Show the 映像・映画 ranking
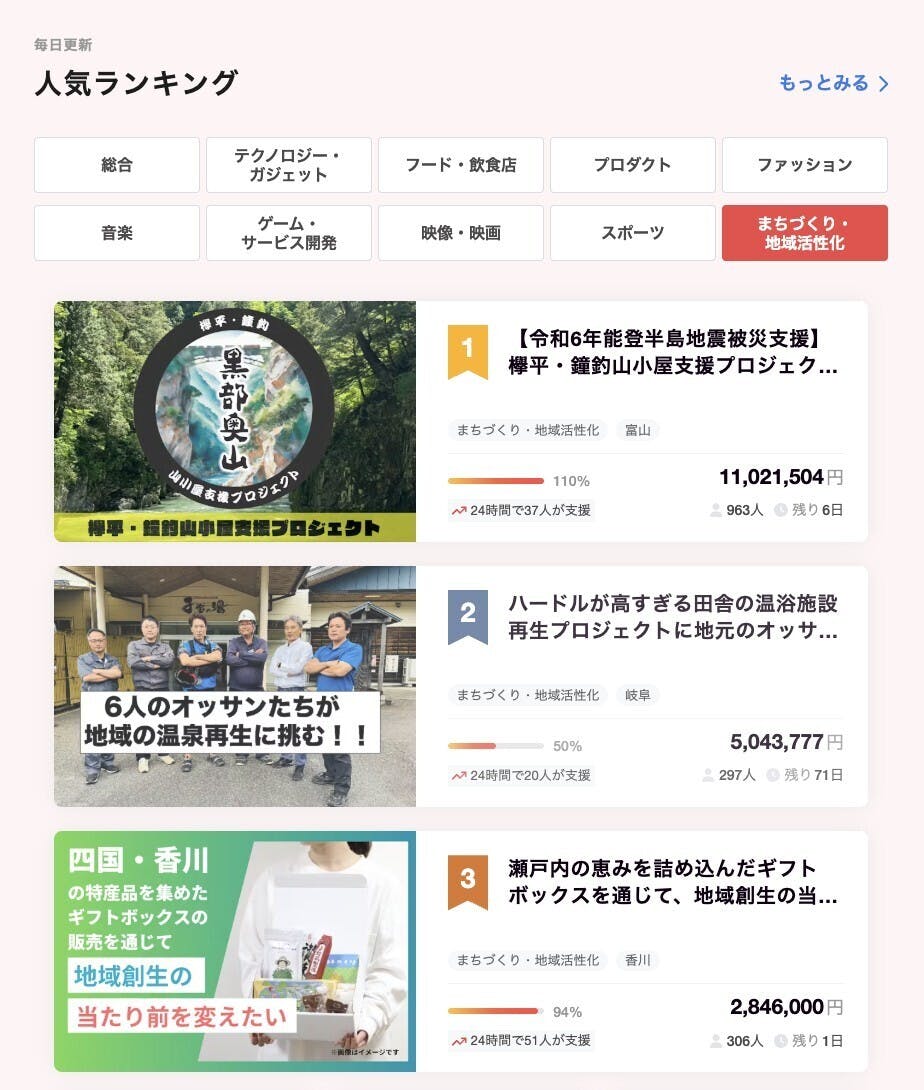This screenshot has height=1090, width=924. tap(460, 233)
